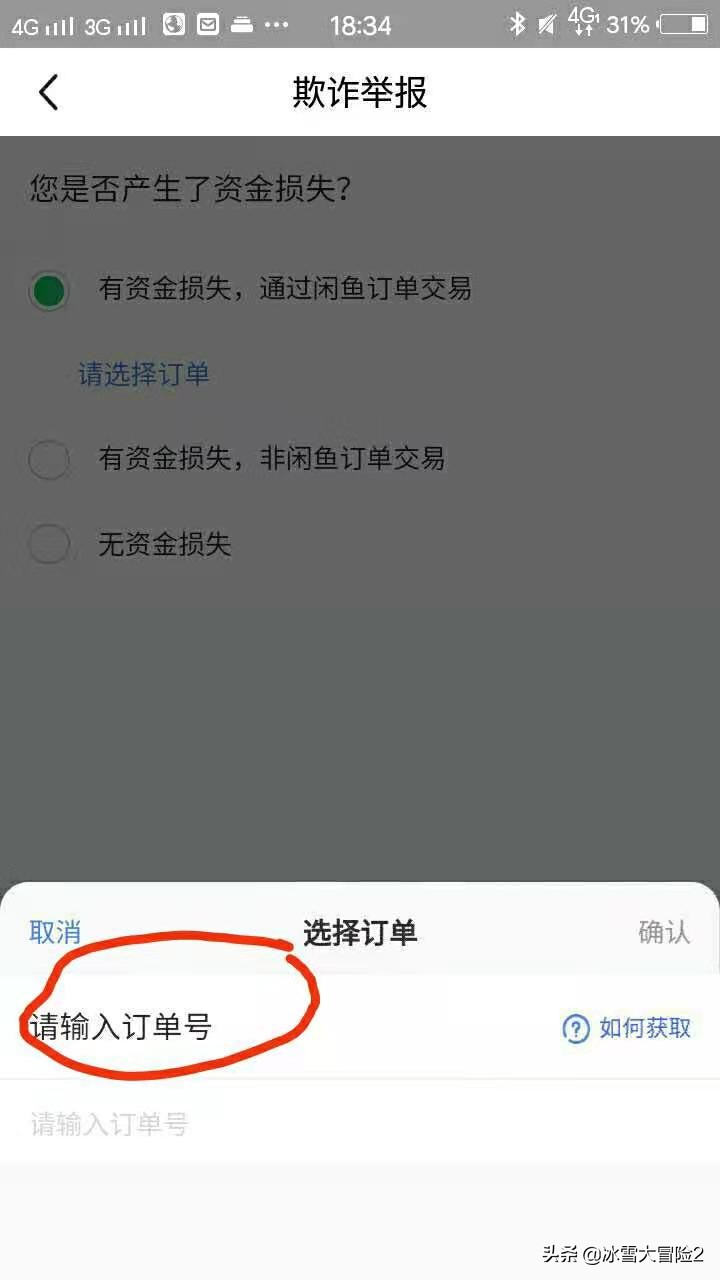Expand the ellipsis menu in status bar
720x1280 pixels.
(275, 25)
